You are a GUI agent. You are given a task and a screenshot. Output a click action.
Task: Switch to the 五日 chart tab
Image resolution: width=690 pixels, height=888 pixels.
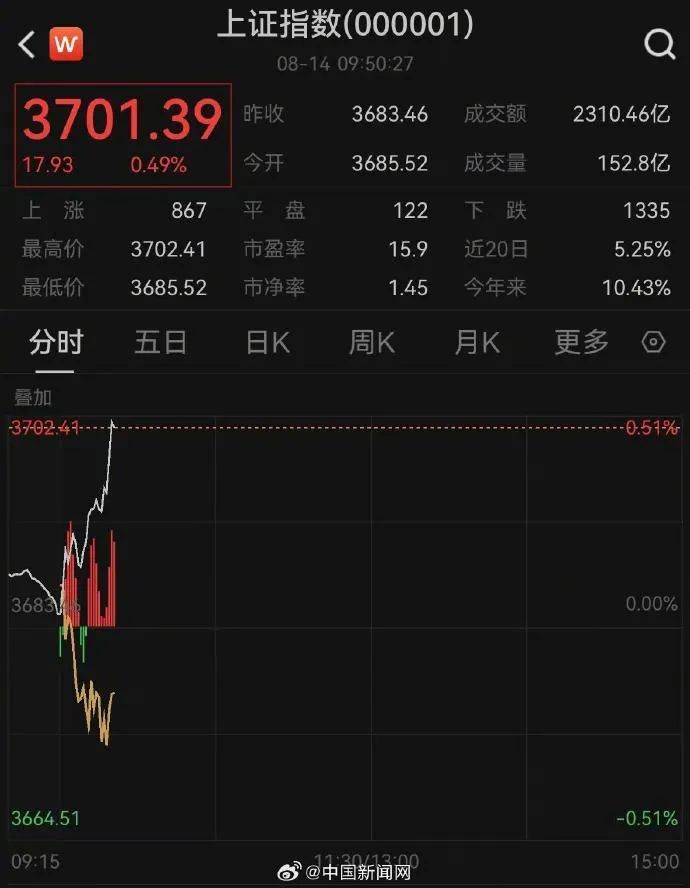pyautogui.click(x=161, y=343)
